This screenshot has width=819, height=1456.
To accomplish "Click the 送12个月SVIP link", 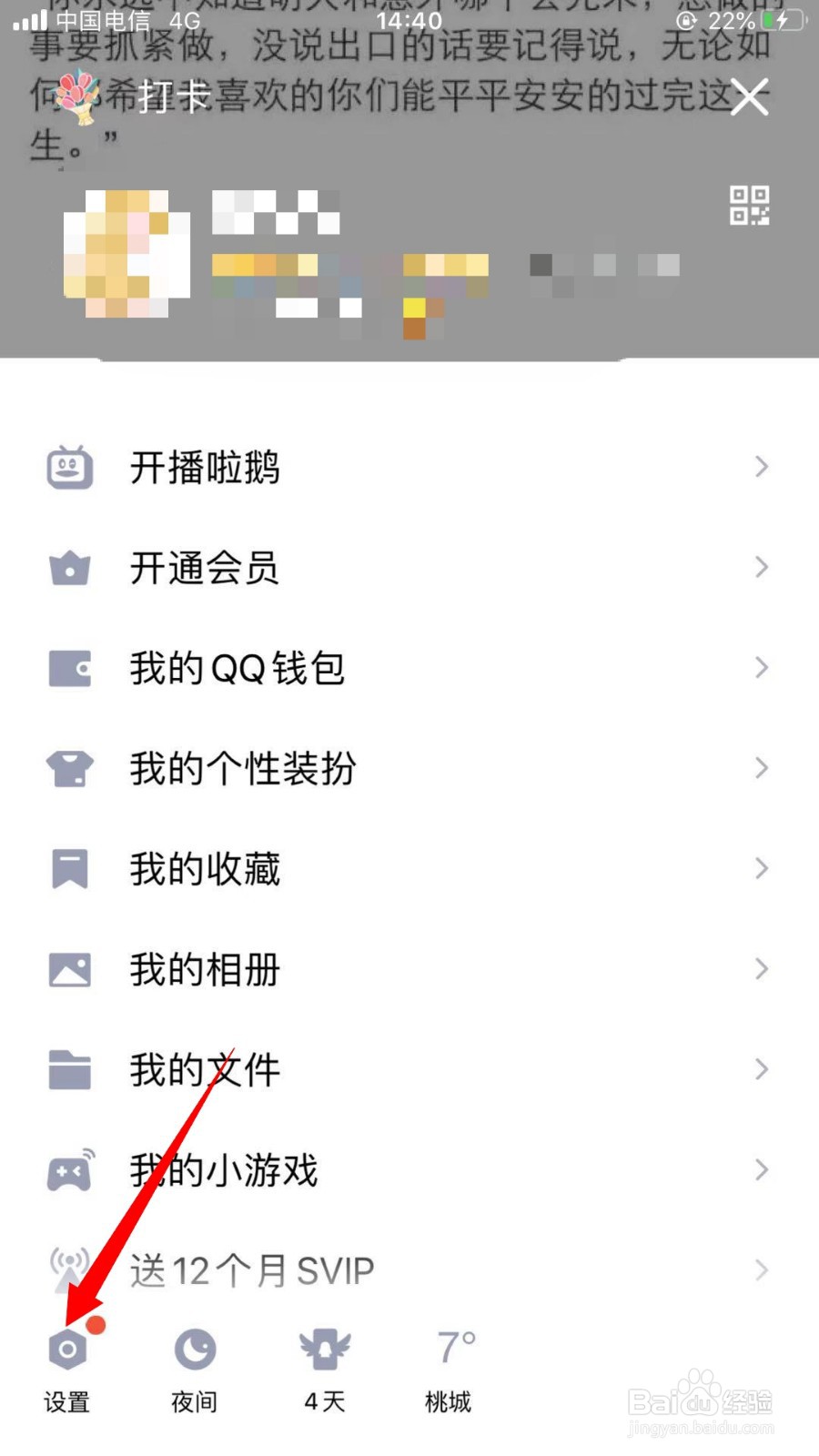I will (x=251, y=1269).
